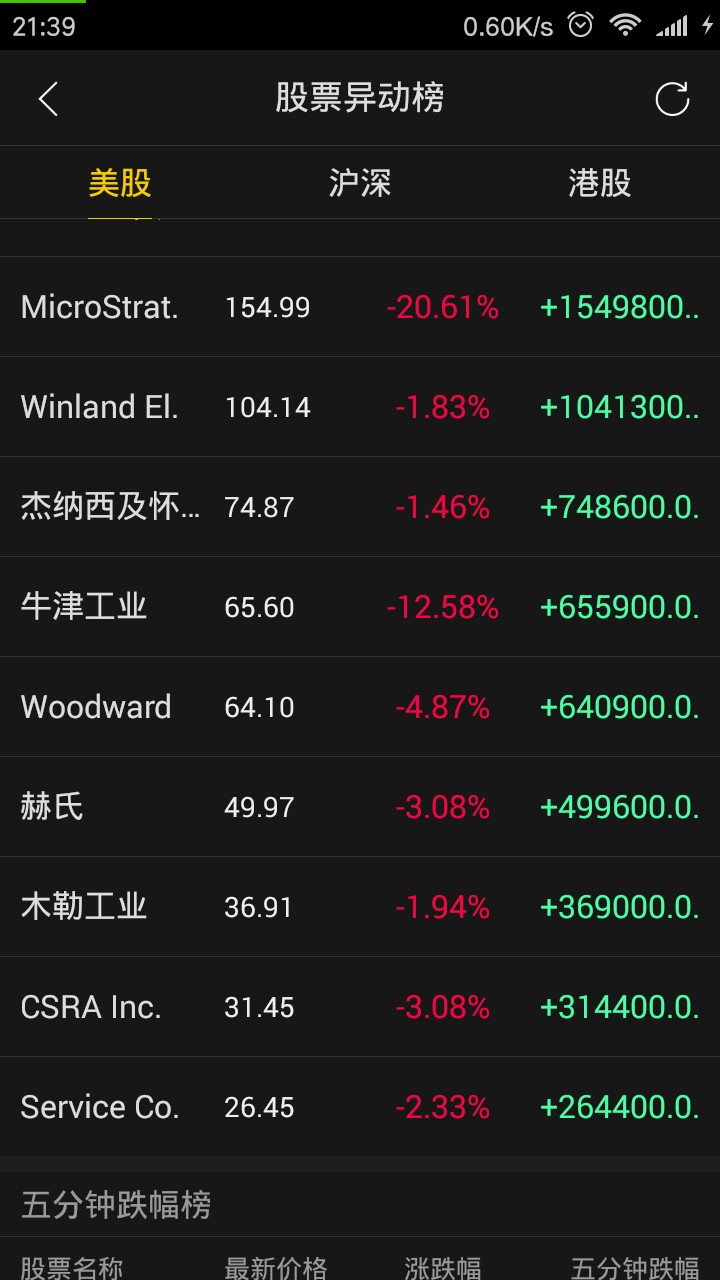This screenshot has height=1280, width=720.
Task: Open the 木勒工业 stock row
Action: click(x=360, y=907)
